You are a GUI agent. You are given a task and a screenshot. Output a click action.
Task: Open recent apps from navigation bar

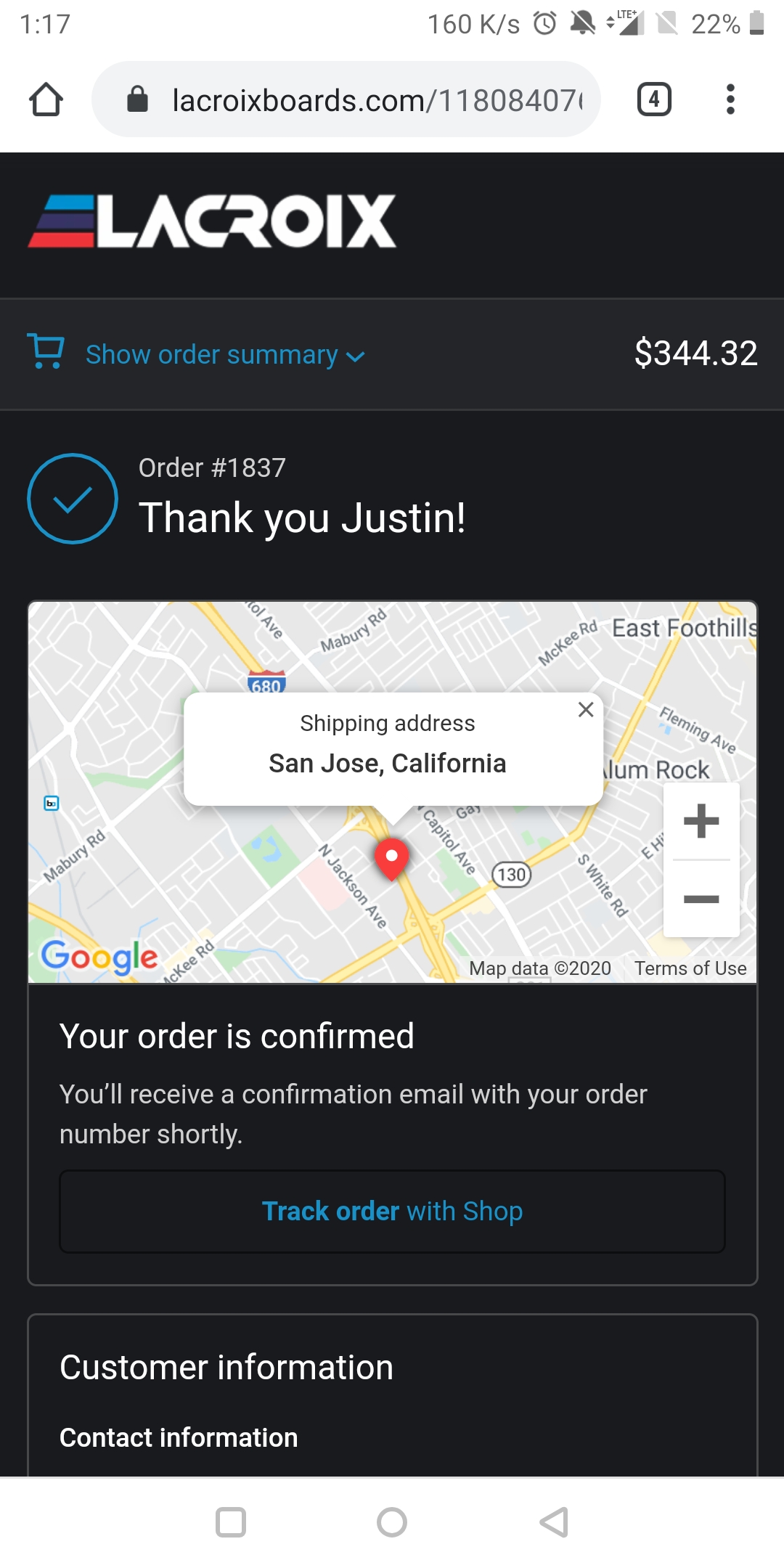click(231, 1522)
